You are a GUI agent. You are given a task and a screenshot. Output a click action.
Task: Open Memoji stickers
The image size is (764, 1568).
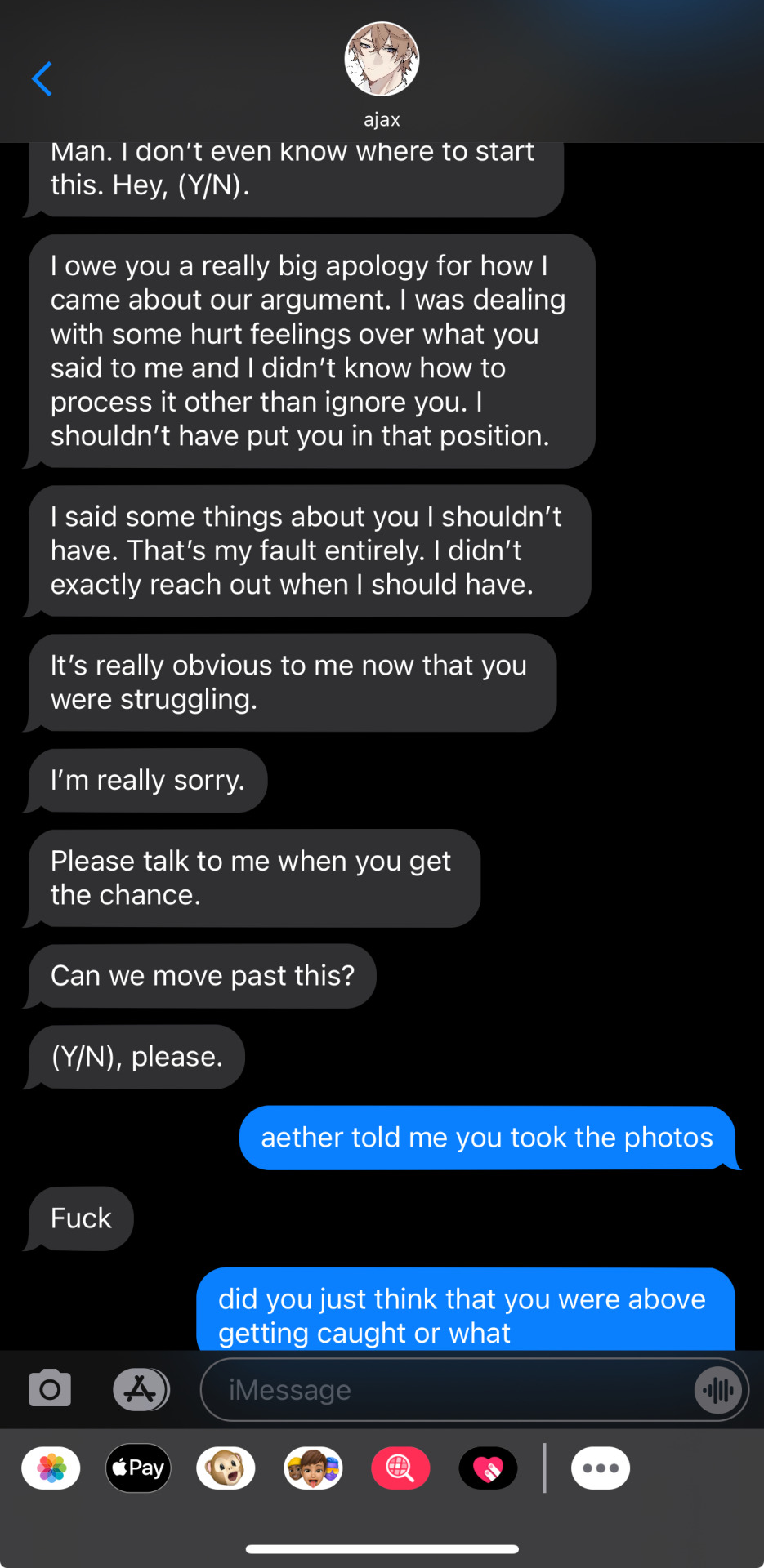(313, 1468)
